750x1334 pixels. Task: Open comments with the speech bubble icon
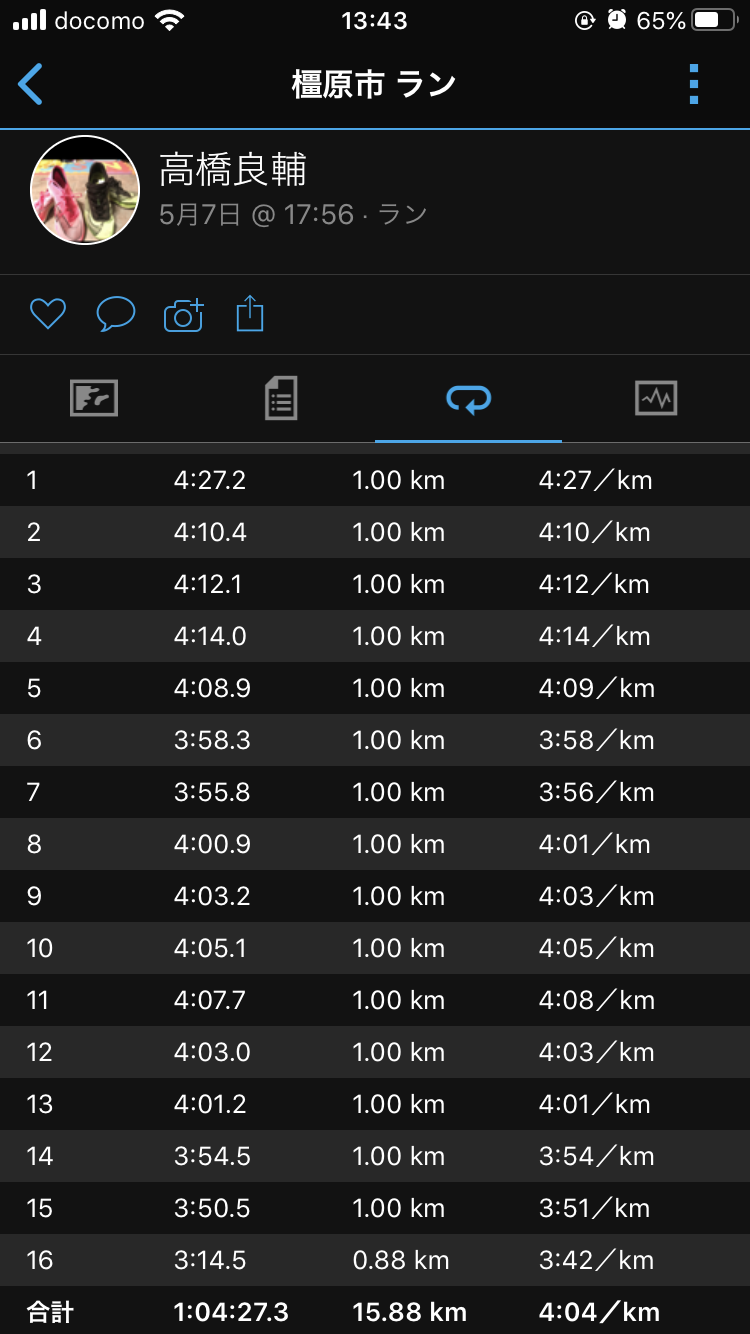click(x=116, y=315)
